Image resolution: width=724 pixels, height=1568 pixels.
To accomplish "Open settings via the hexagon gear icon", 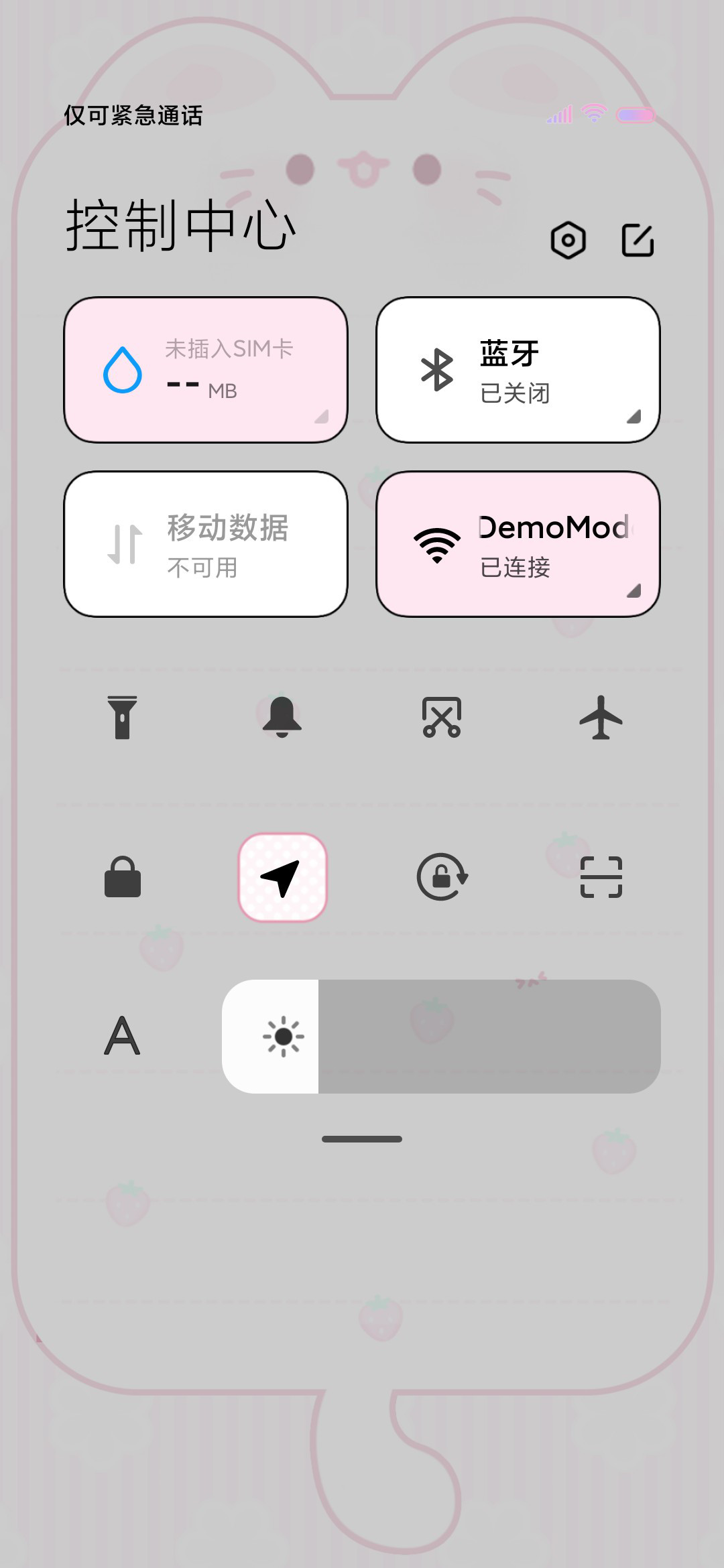I will click(568, 240).
